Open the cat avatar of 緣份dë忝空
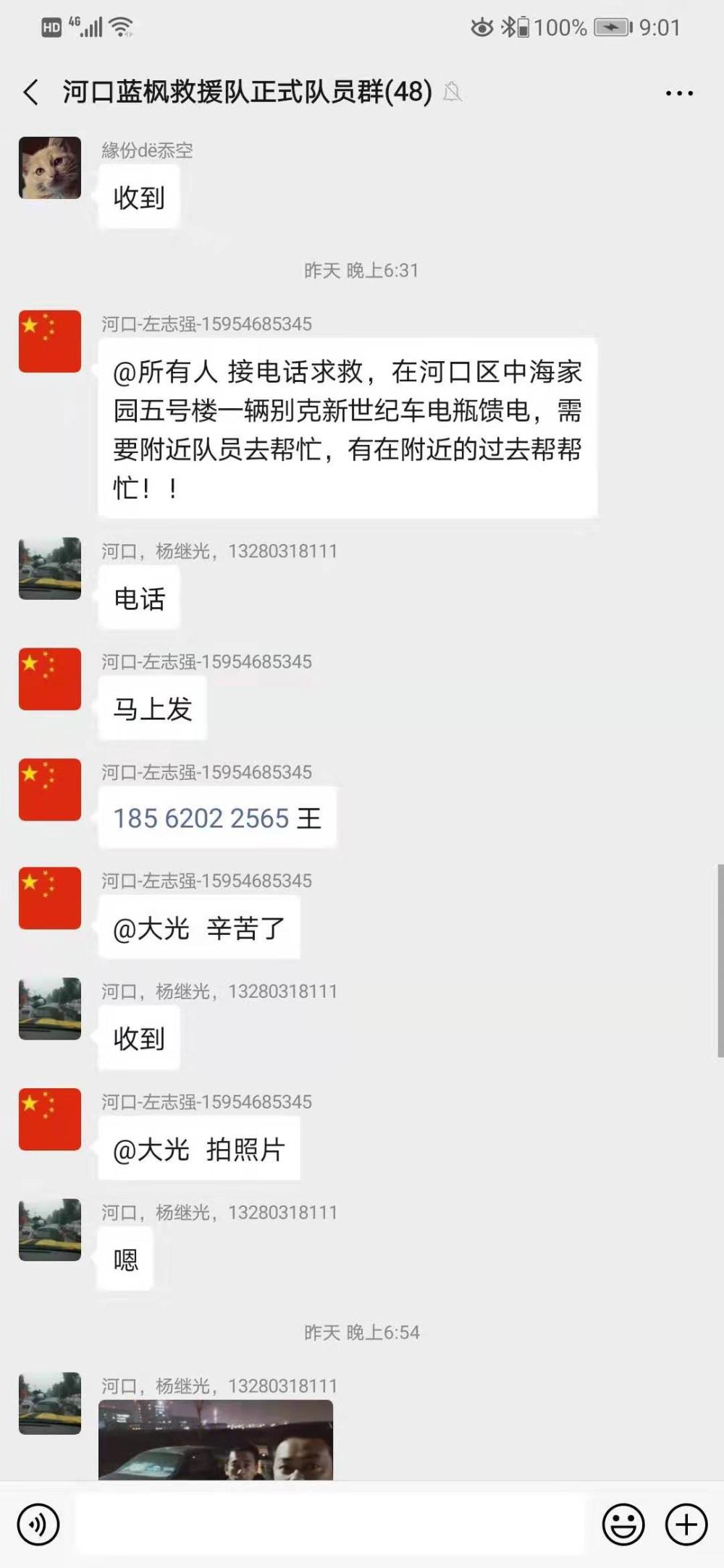The height and width of the screenshot is (1568, 724). (x=50, y=168)
